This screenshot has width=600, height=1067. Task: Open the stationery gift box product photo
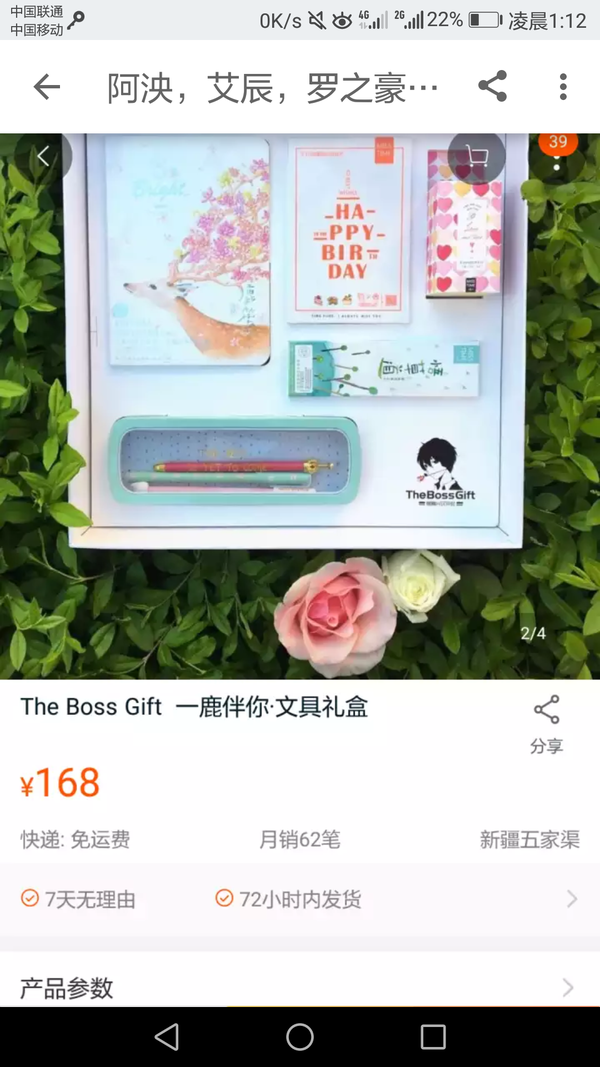[300, 406]
